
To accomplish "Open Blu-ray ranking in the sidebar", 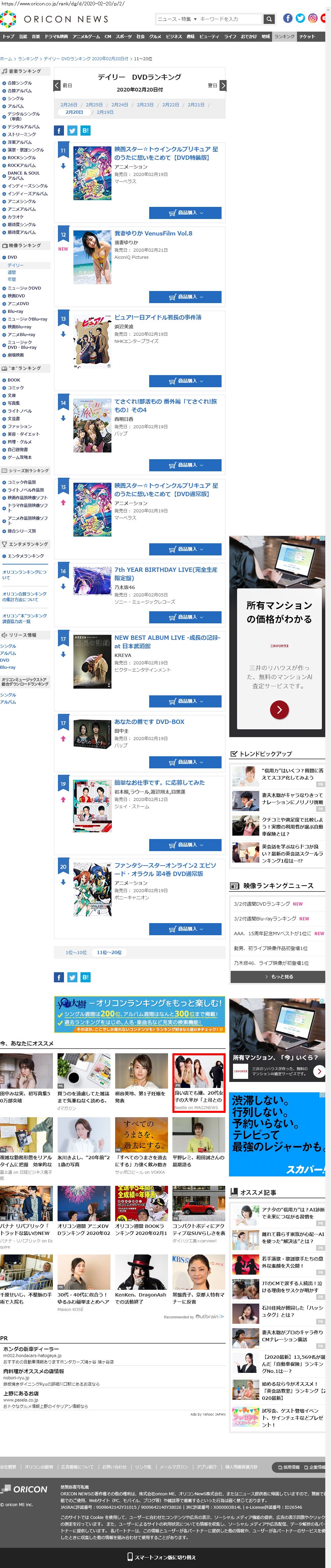I will [15, 311].
